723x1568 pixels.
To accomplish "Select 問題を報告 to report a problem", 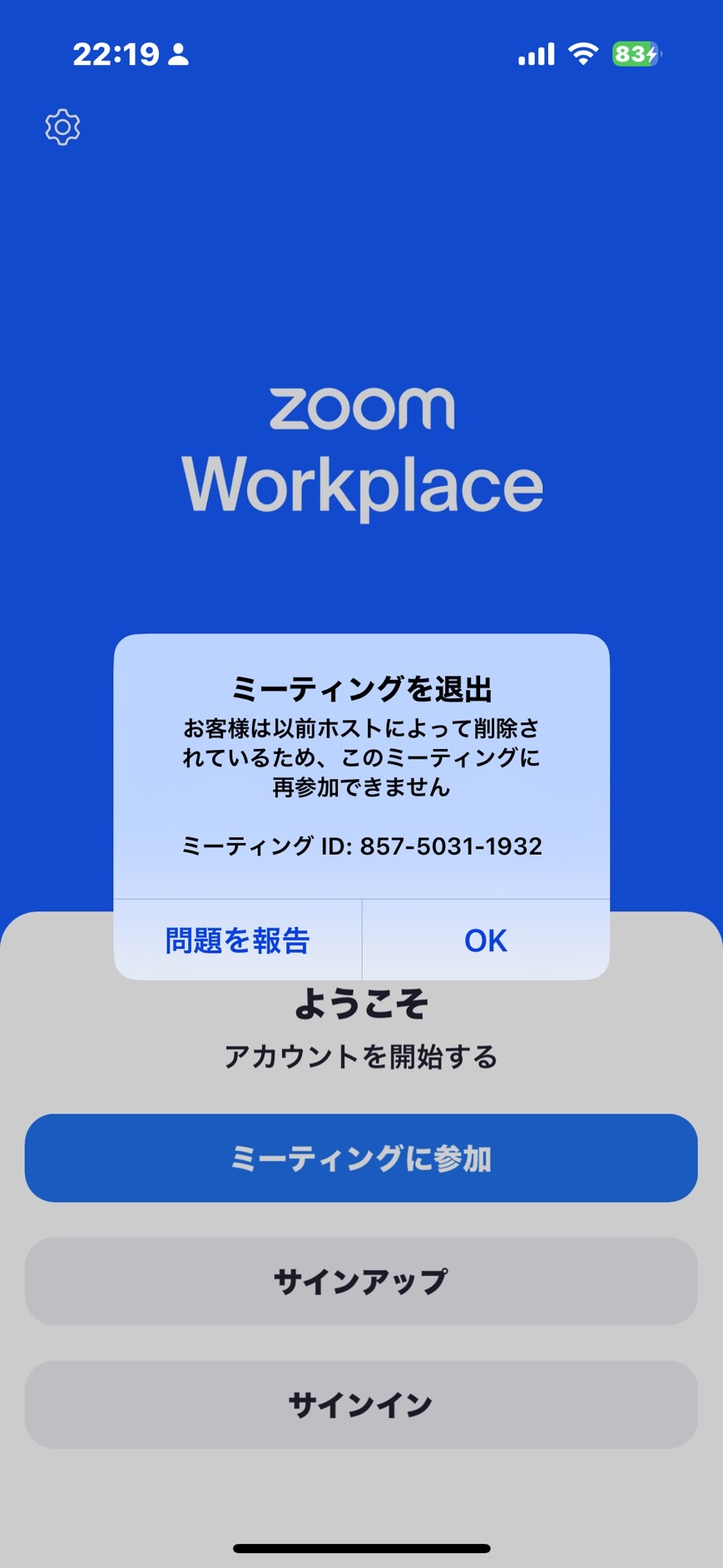I will tap(238, 940).
